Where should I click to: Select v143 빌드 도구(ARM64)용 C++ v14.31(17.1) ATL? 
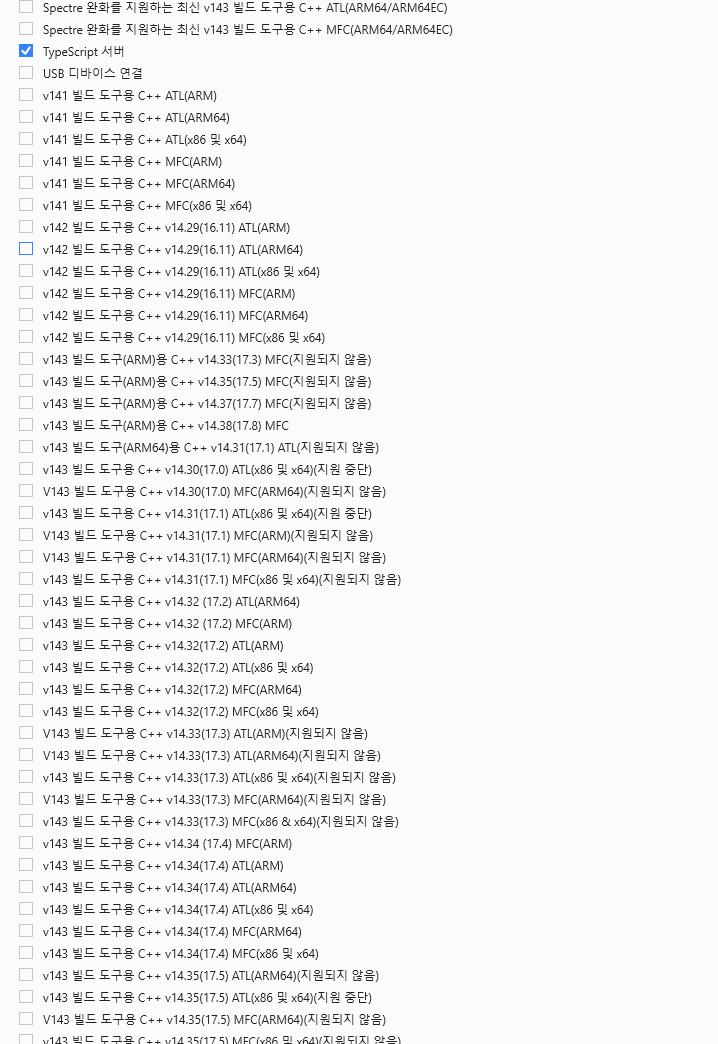point(26,447)
